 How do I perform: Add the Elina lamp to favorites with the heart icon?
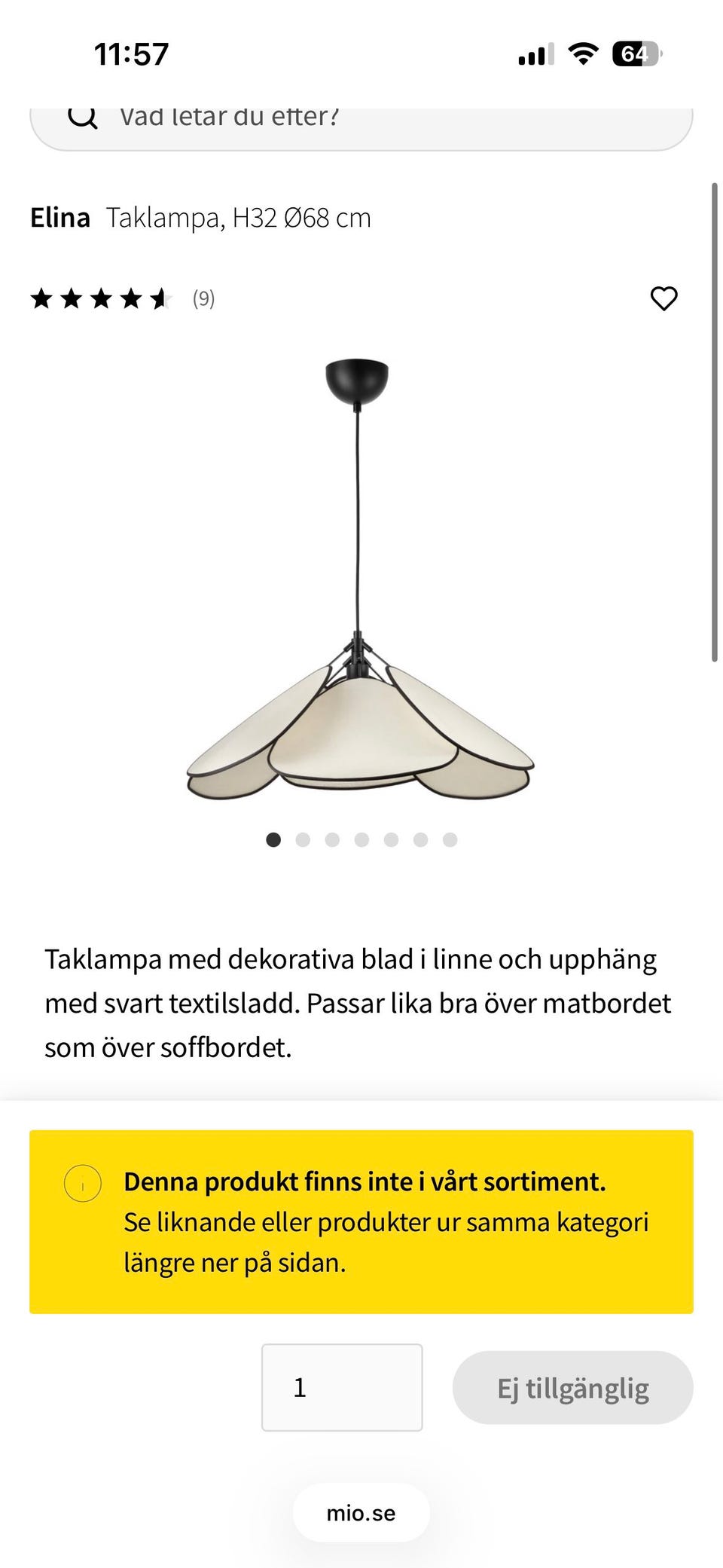[664, 298]
